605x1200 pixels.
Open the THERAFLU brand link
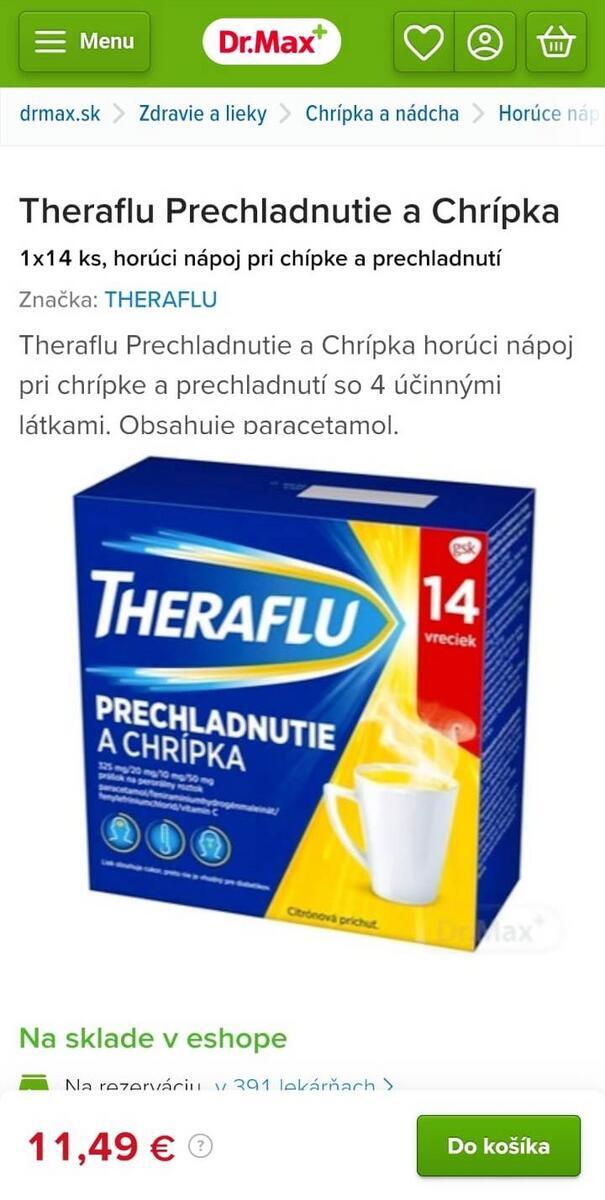coord(160,299)
